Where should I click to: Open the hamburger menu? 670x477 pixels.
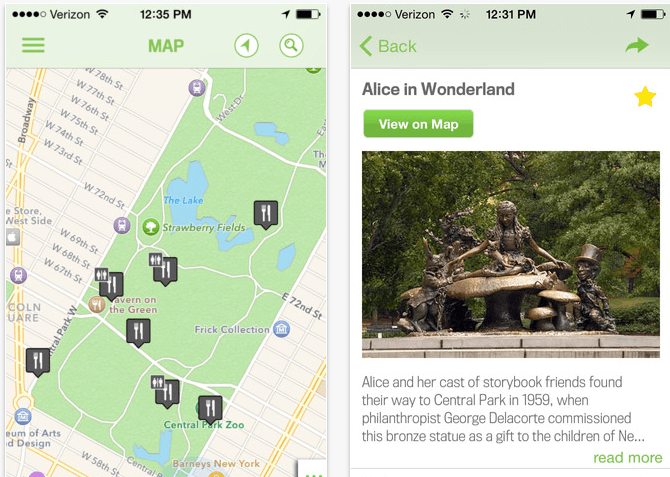pos(33,46)
